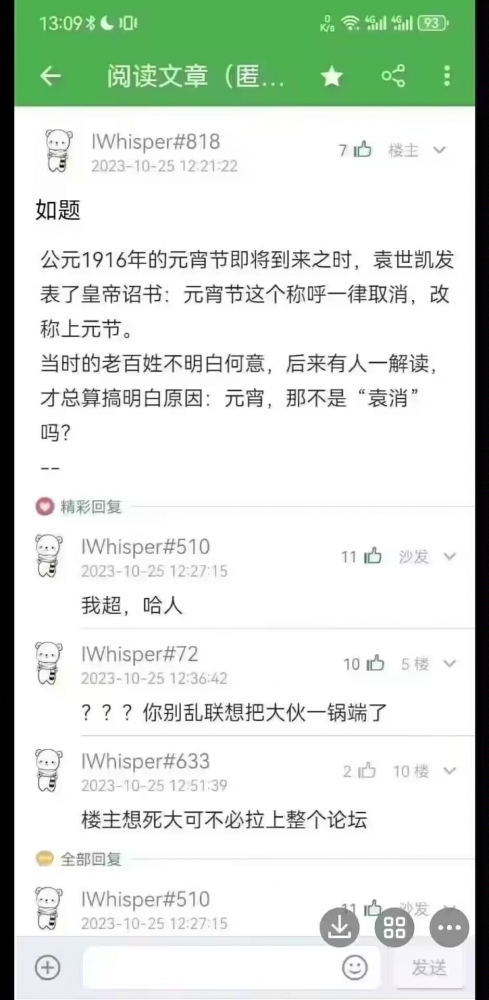The width and height of the screenshot is (489, 1000).
Task: Expand options for IWhisper#633's reply
Action: coord(450,772)
